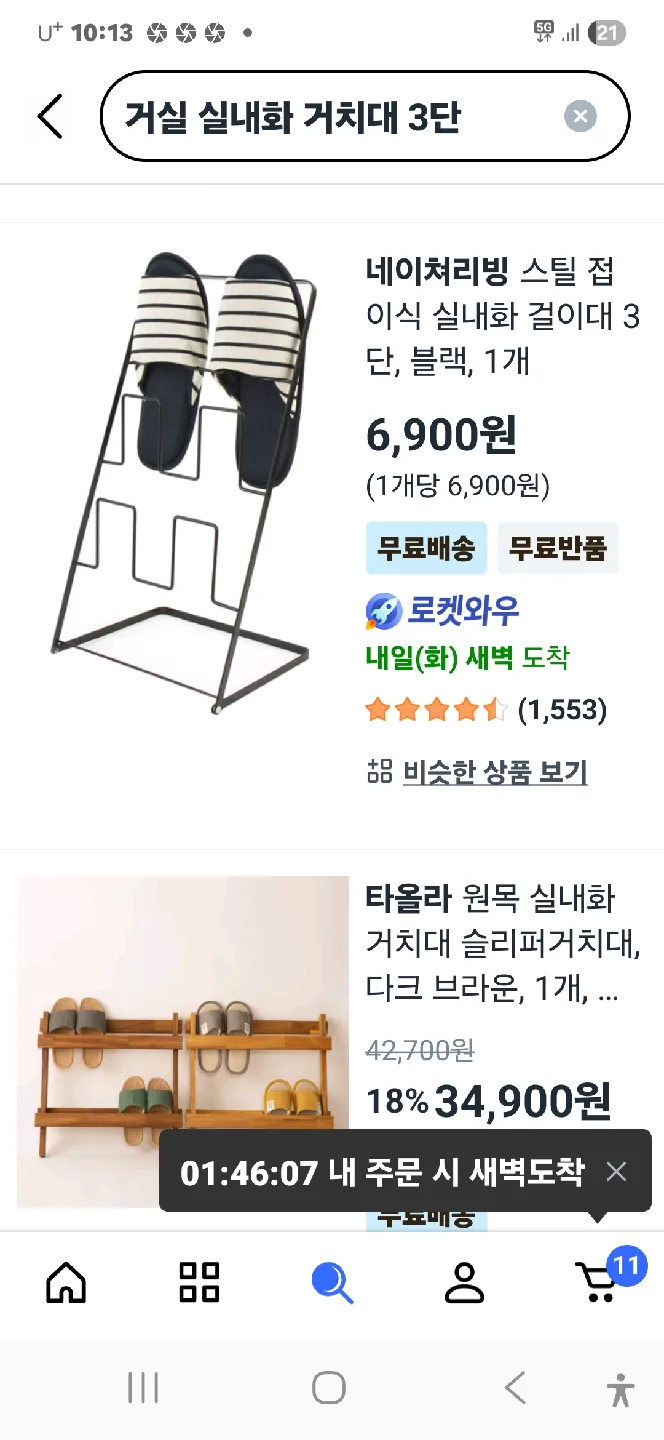
Task: Switch to the search tab
Action: [332, 1282]
